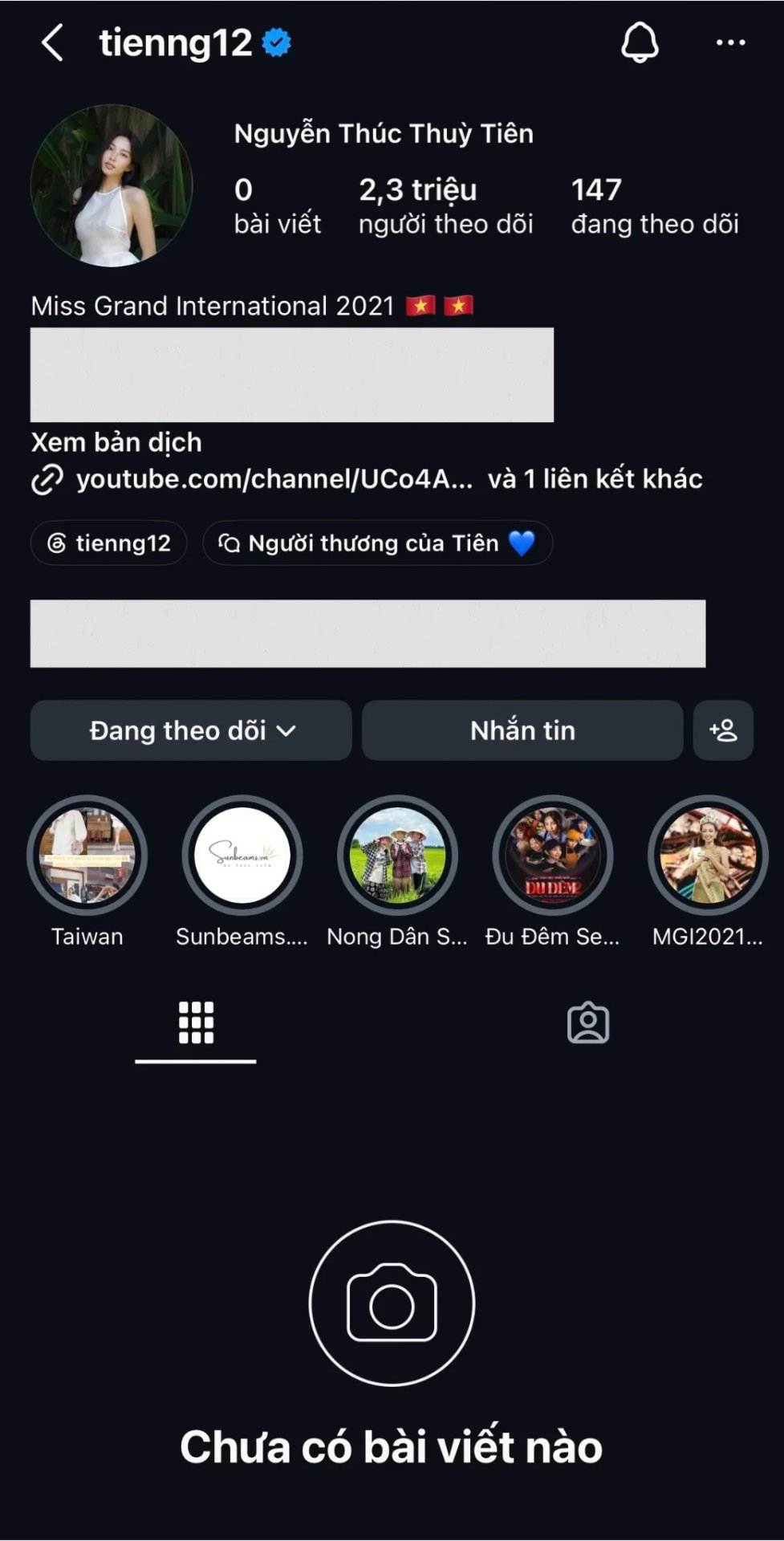Open the 147 đang theo dõi list
The width and height of the screenshot is (784, 1541).
pos(654,206)
